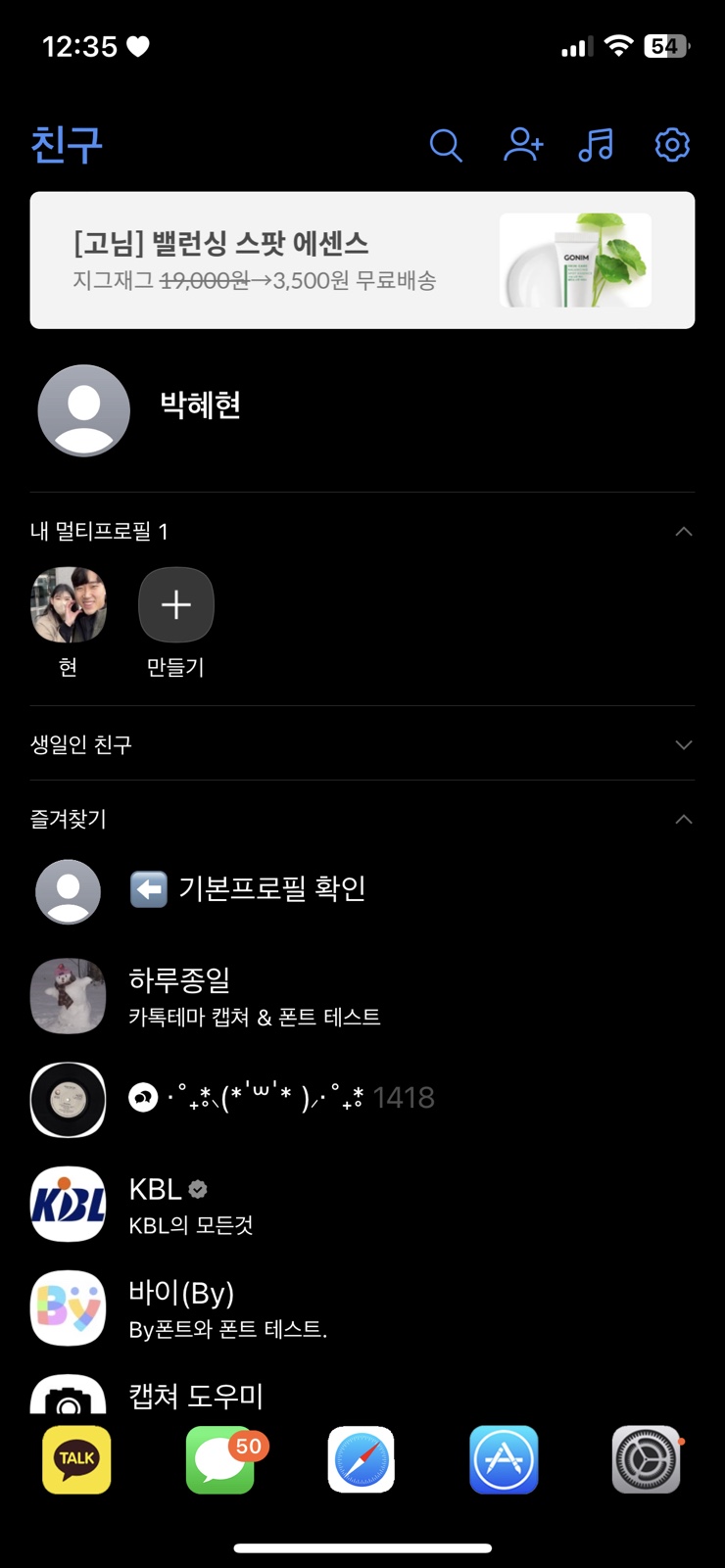Open the 밸런싱 스팟 에센스 ad banner
The width and height of the screenshot is (725, 1568).
362,260
